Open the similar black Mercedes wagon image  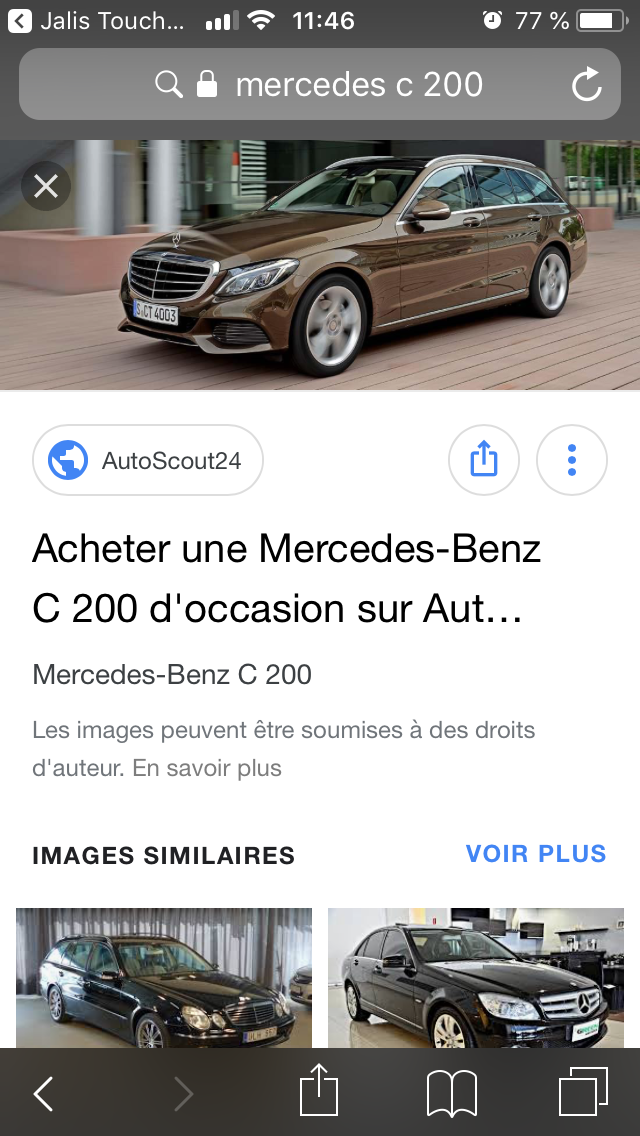164,978
